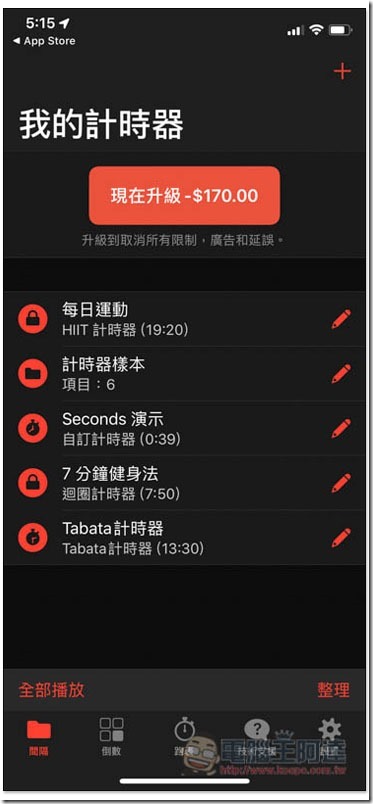Image resolution: width=373 pixels, height=804 pixels.
Task: Open the Tabata計時器 row
Action: coord(186,537)
